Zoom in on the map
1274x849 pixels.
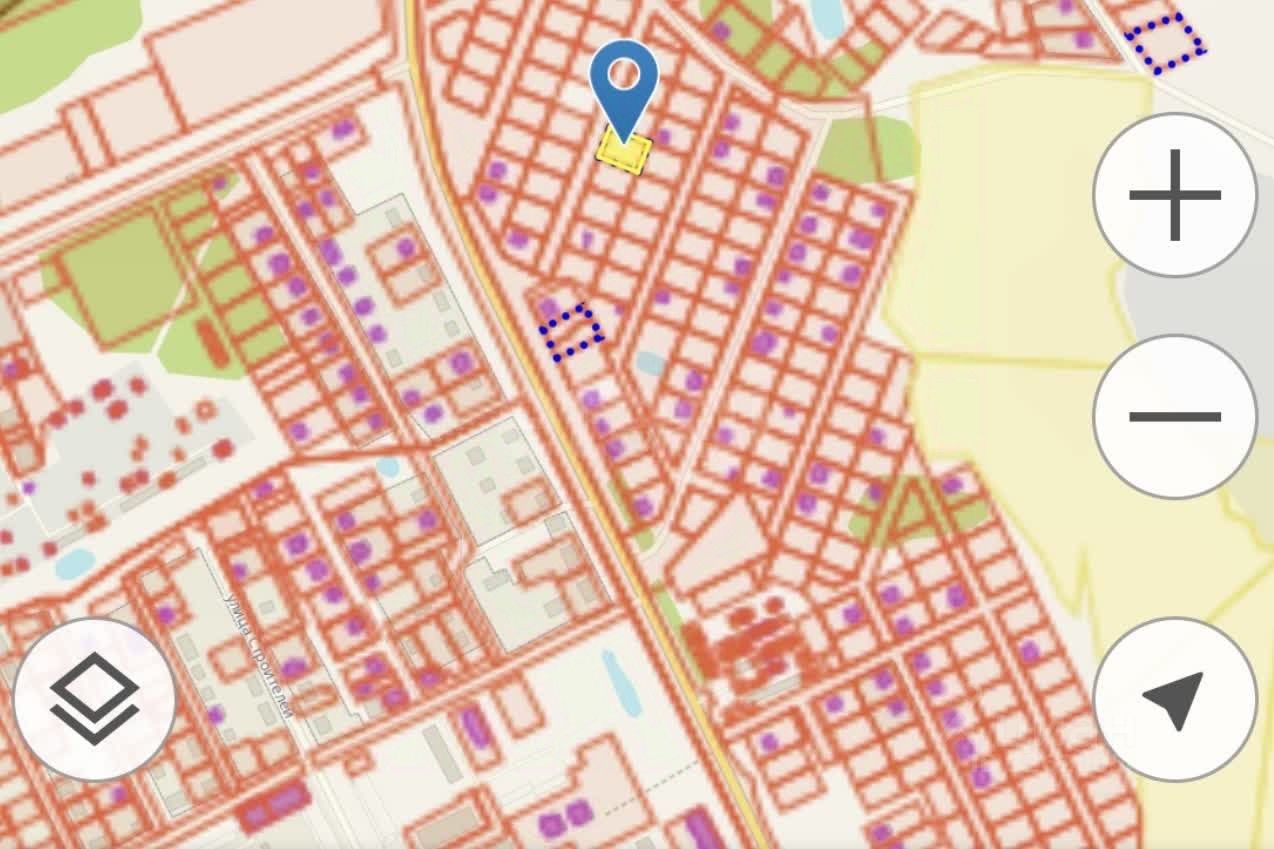click(x=1174, y=195)
